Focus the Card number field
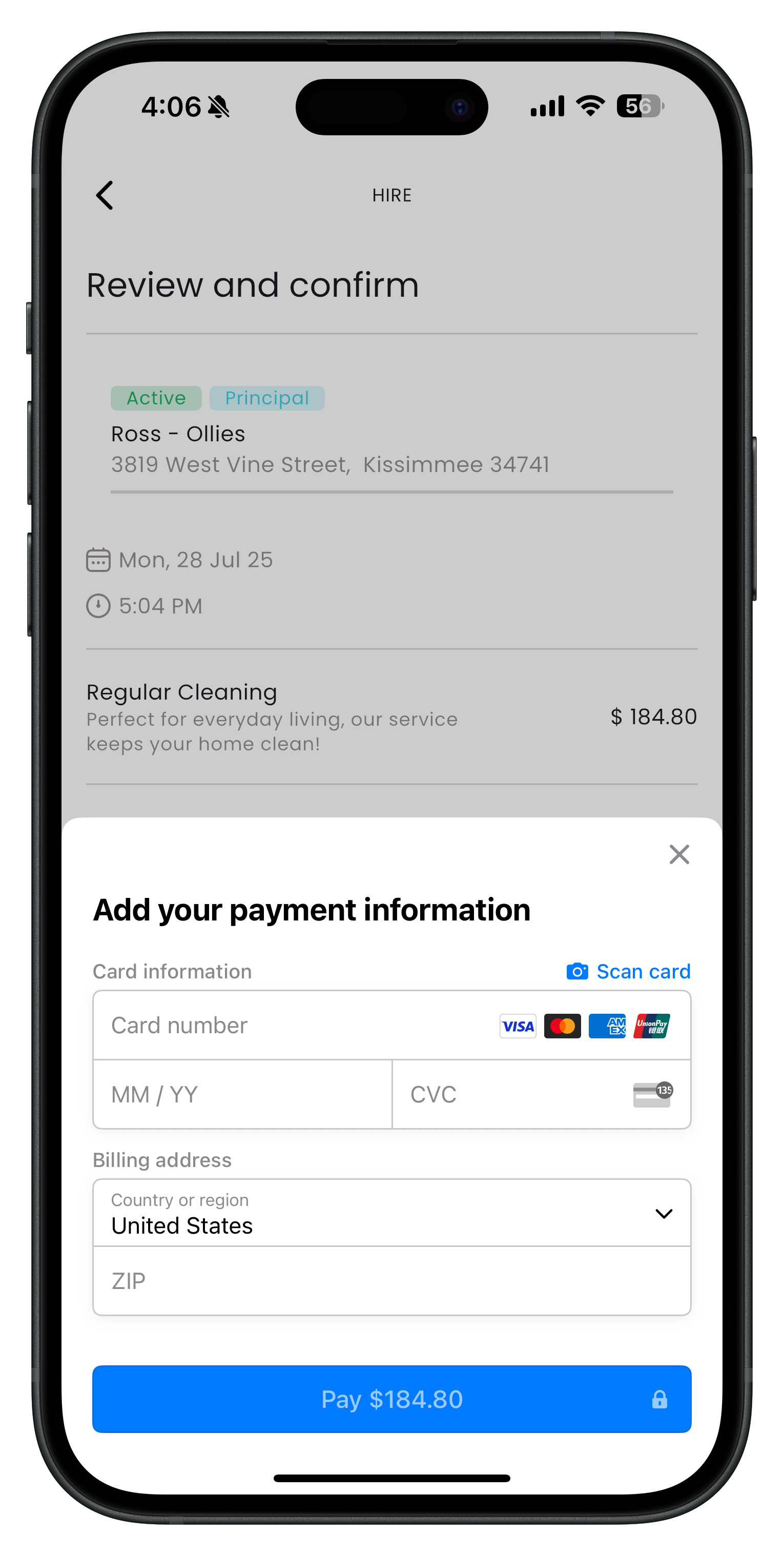Viewport: 784px width, 1556px height. tap(290, 1025)
